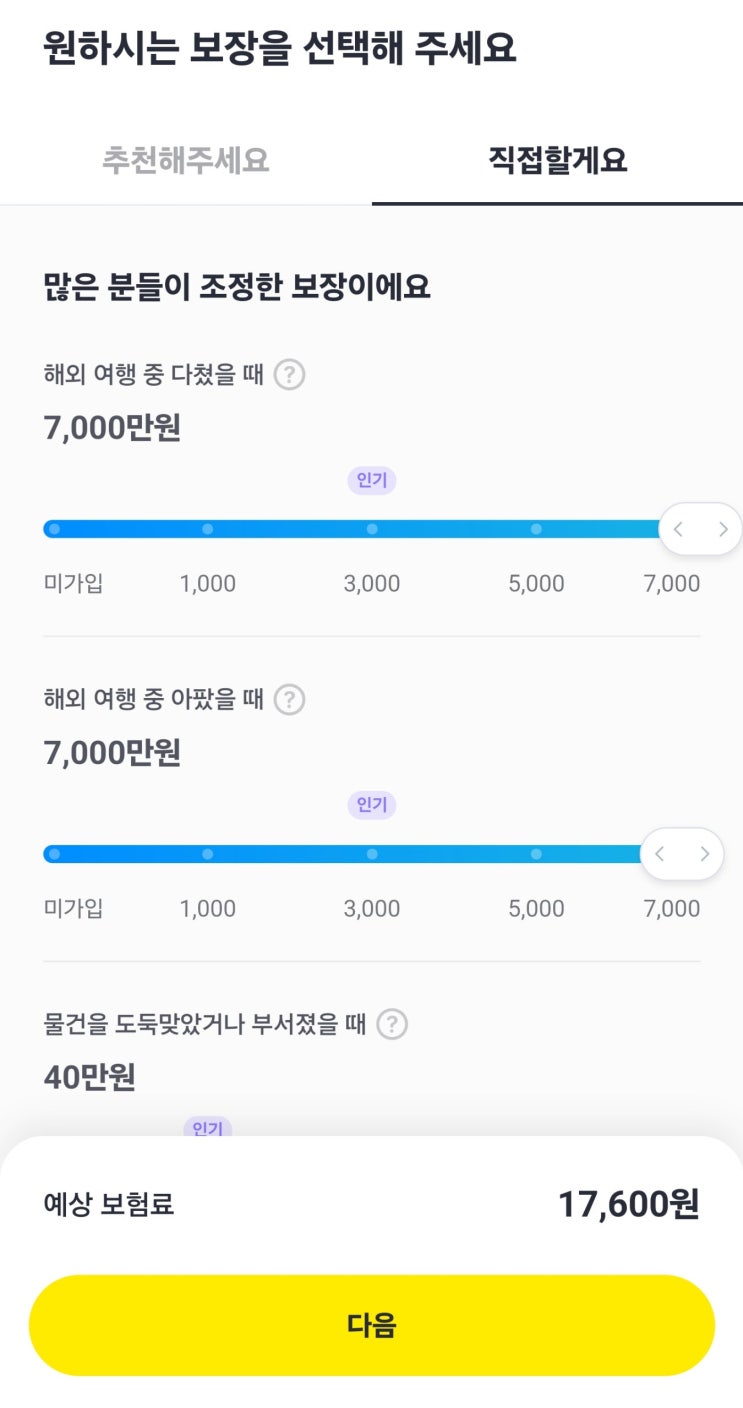Viewport: 743px width, 1408px height.
Task: Switch to the 추천해주세요 tab
Action: point(186,160)
